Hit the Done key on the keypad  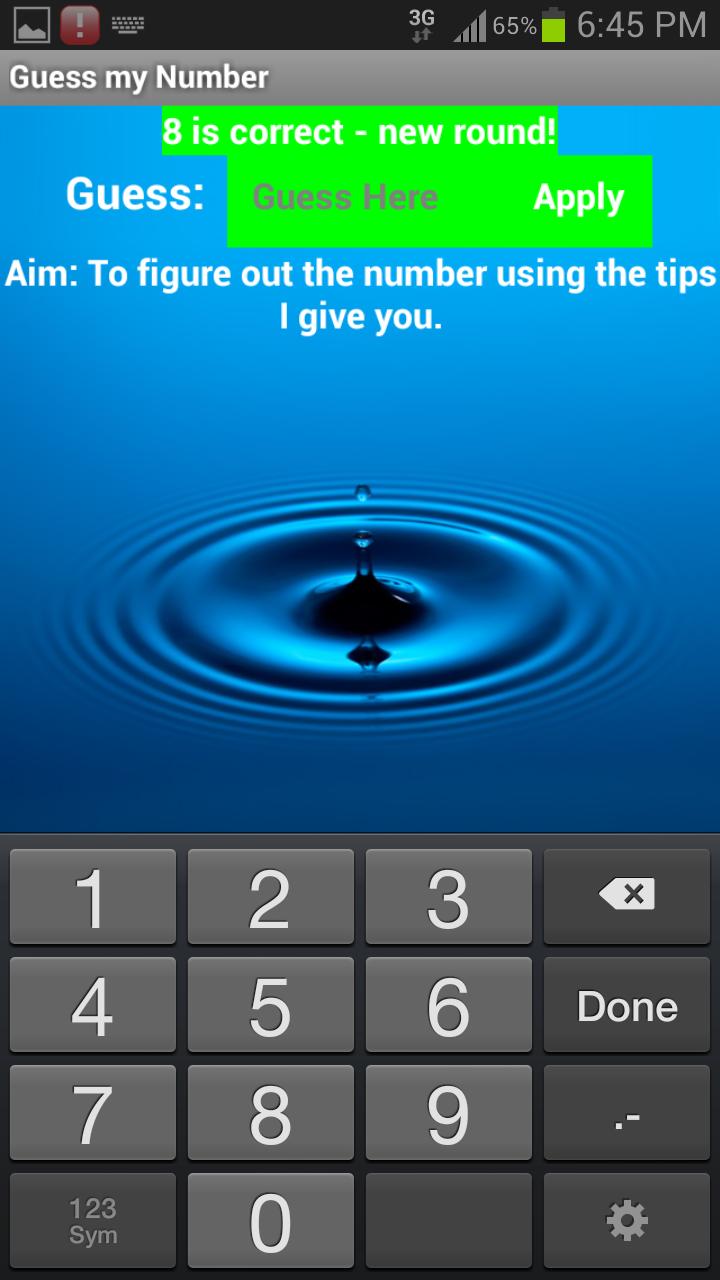[627, 1006]
